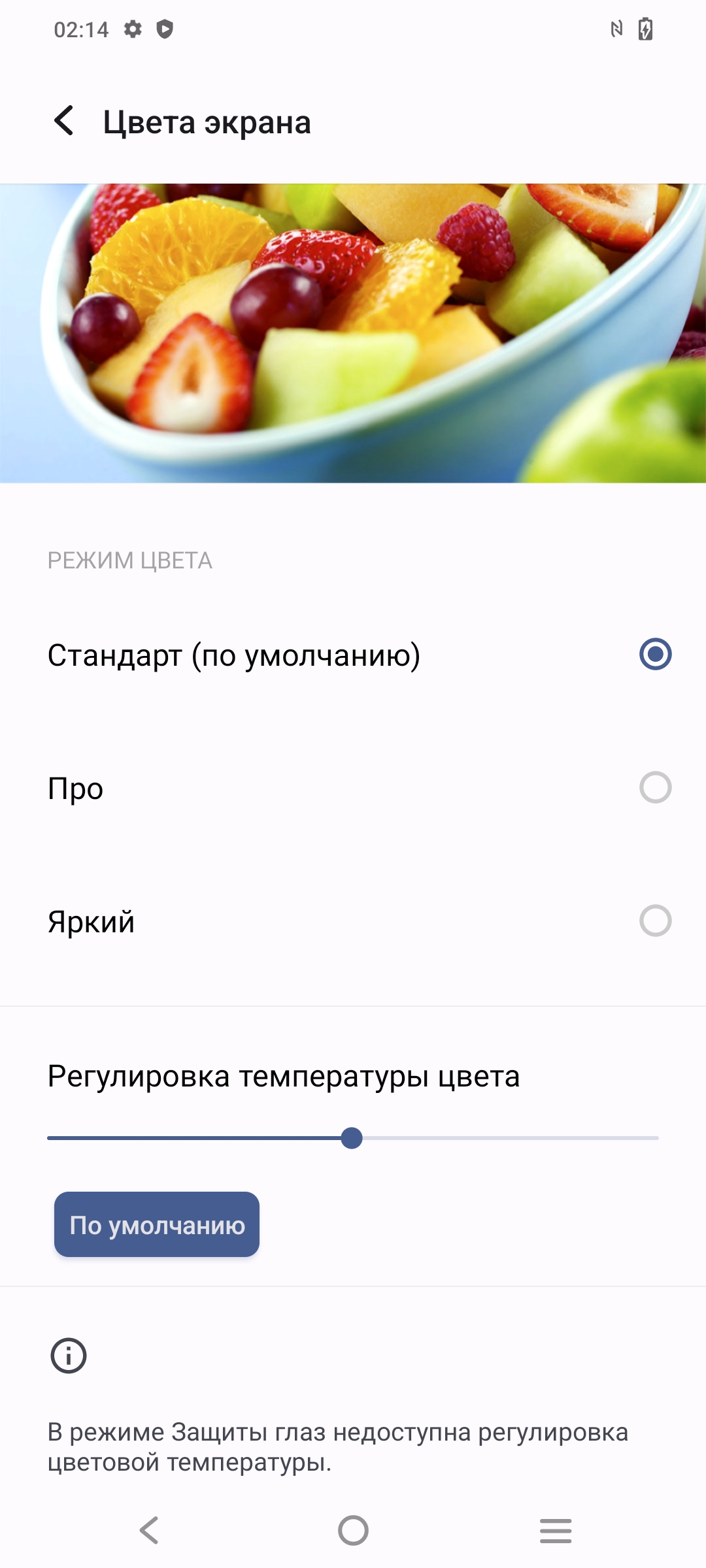The height and width of the screenshot is (1568, 706).
Task: Select Стандарт (по умолчанию) color mode
Action: pos(655,654)
